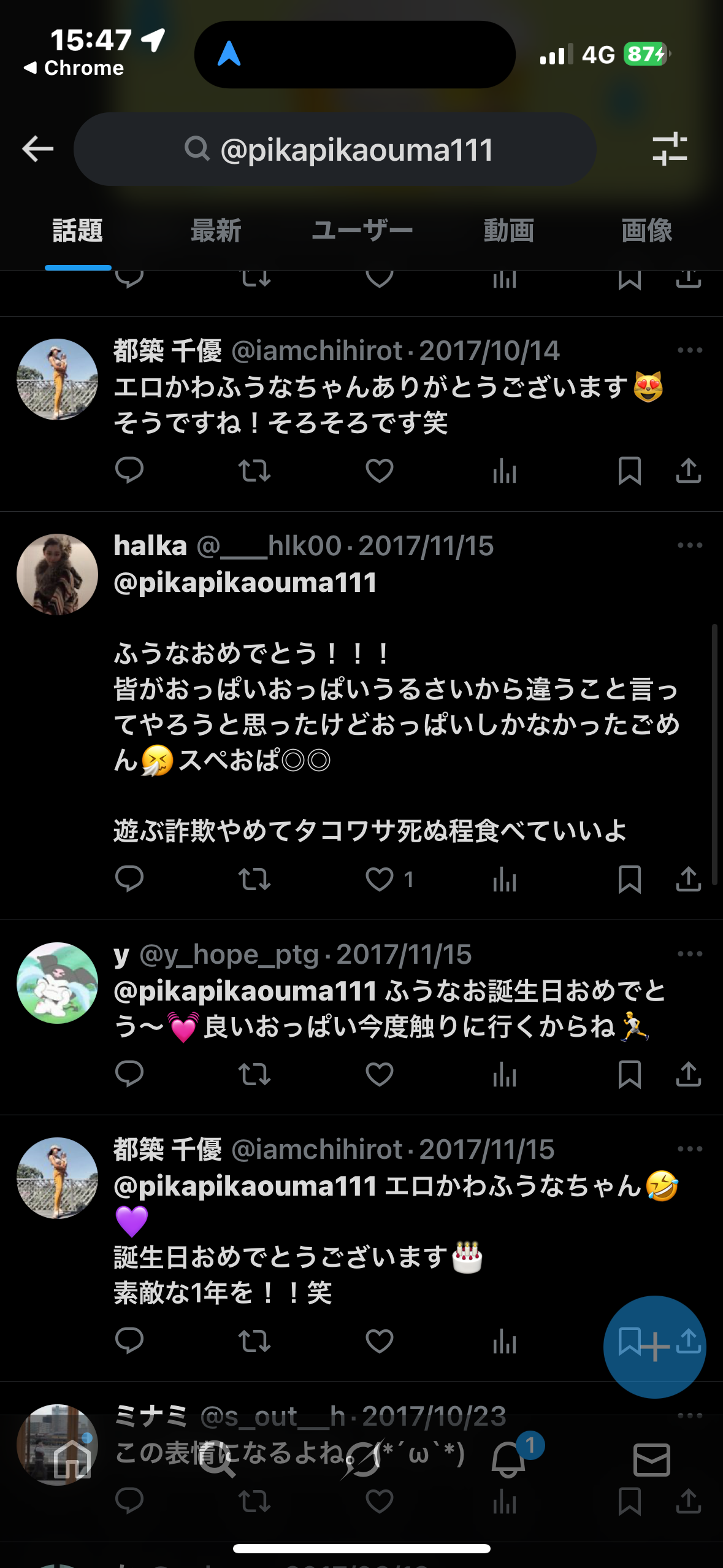The height and width of the screenshot is (1568, 723).
Task: Reply to halka's birthday tweet
Action: (129, 880)
